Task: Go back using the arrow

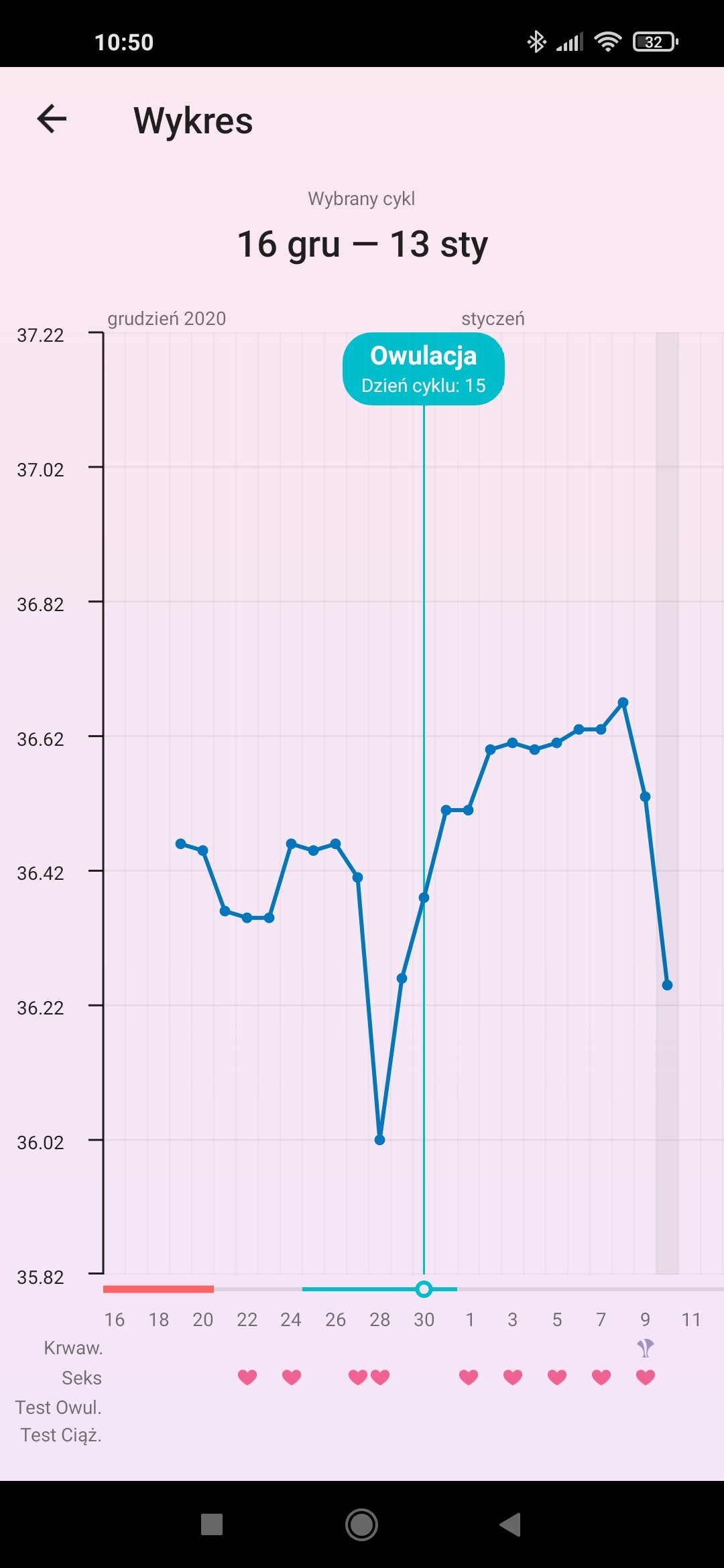Action: coord(52,119)
